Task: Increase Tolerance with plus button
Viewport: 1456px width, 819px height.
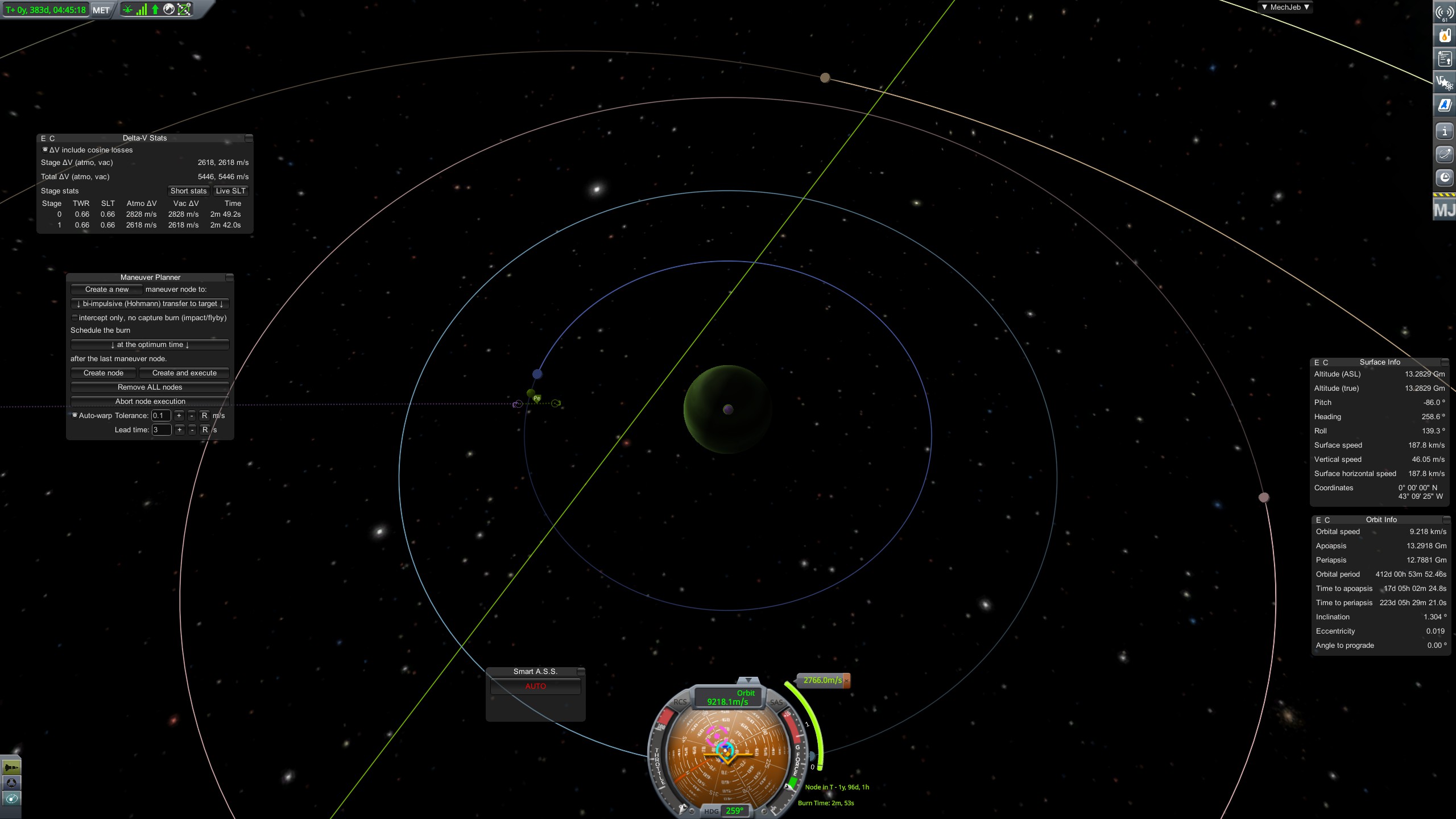Action: 179,416
